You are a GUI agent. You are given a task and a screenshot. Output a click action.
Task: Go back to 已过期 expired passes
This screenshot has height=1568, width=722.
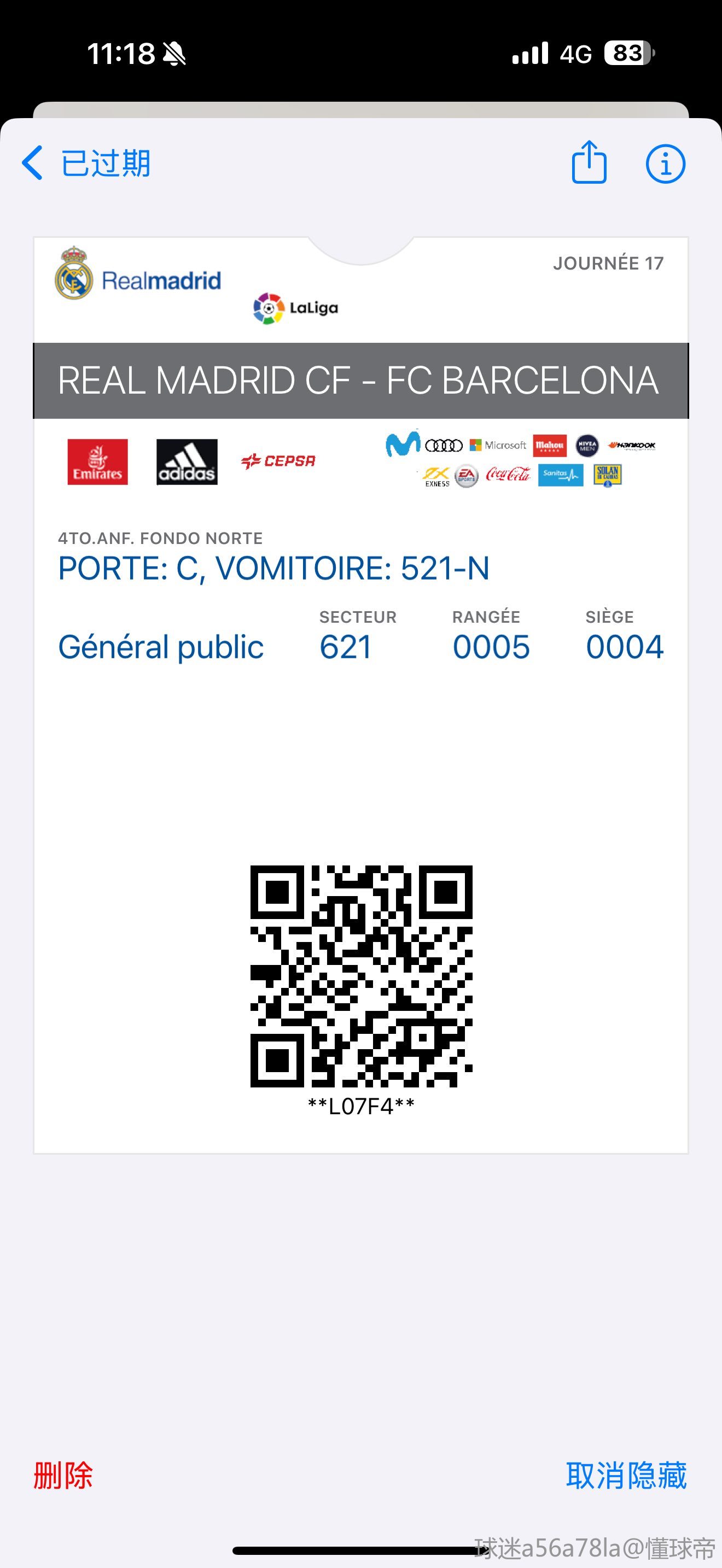point(86,163)
